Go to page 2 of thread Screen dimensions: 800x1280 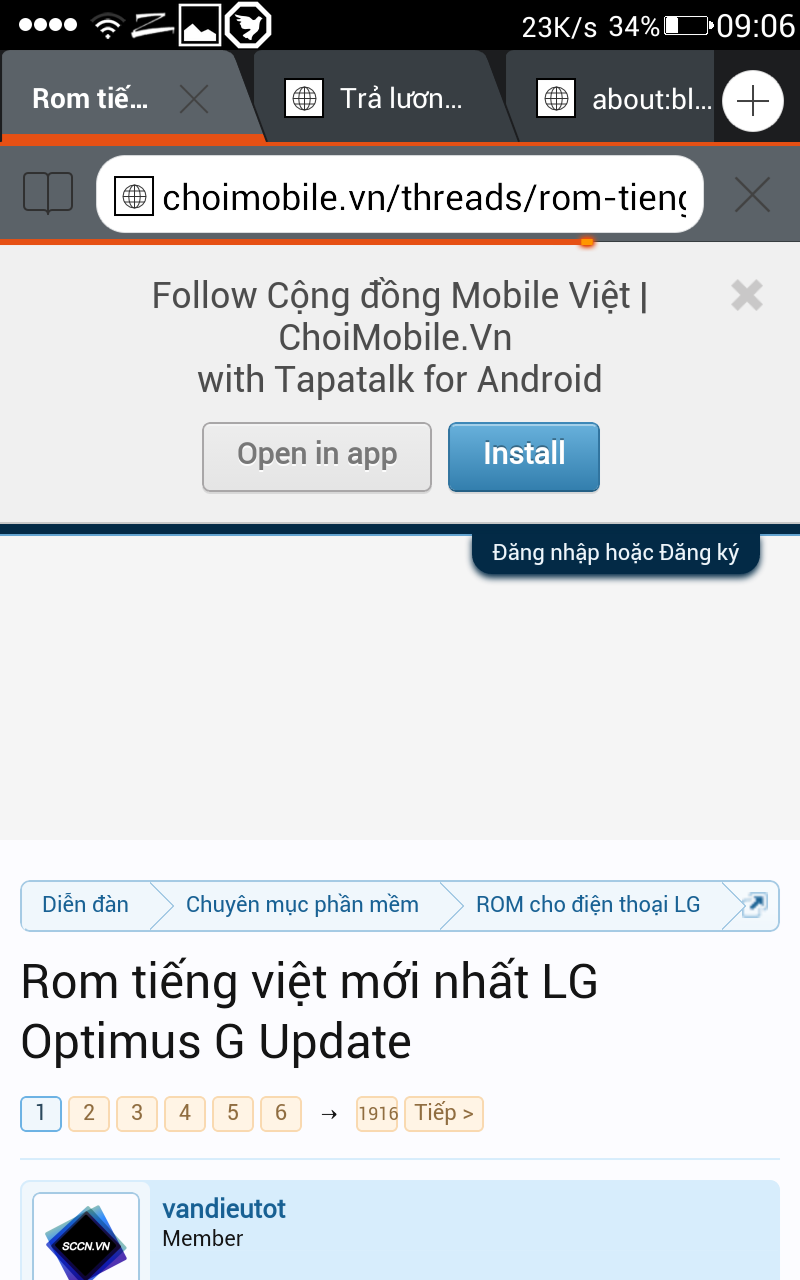pyautogui.click(x=89, y=1113)
